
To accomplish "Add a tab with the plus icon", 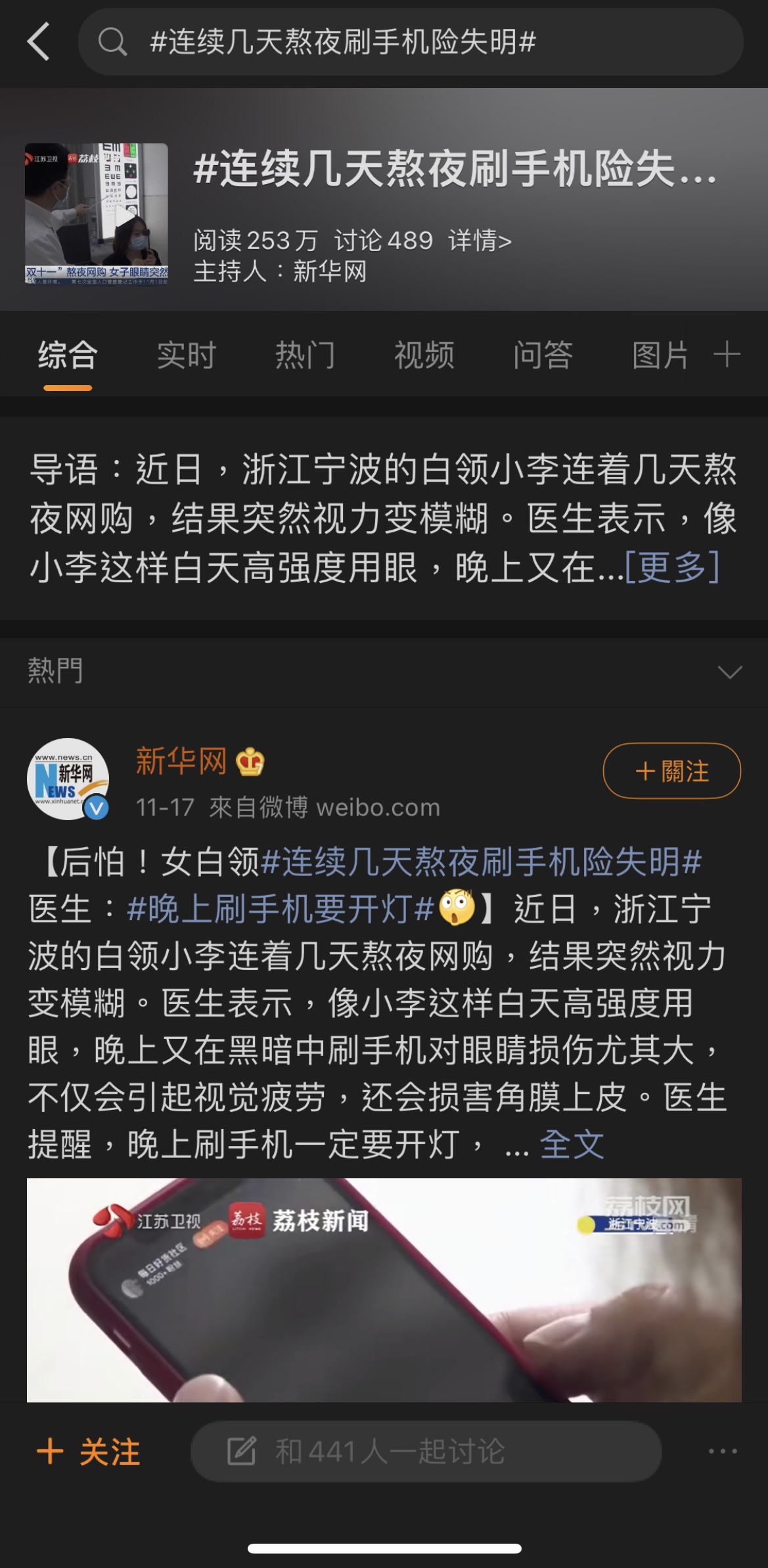I will click(727, 355).
